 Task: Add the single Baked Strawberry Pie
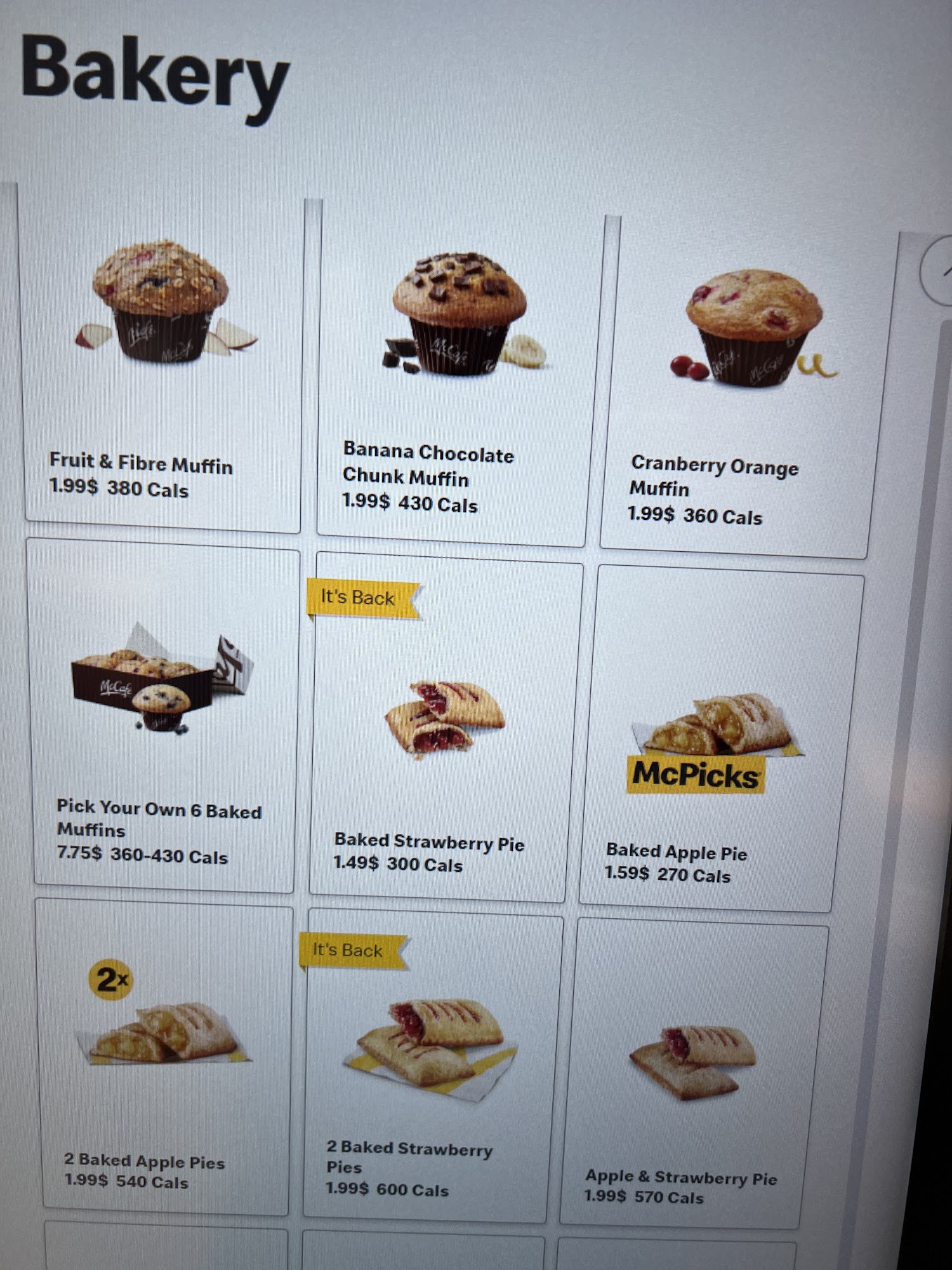point(444,730)
